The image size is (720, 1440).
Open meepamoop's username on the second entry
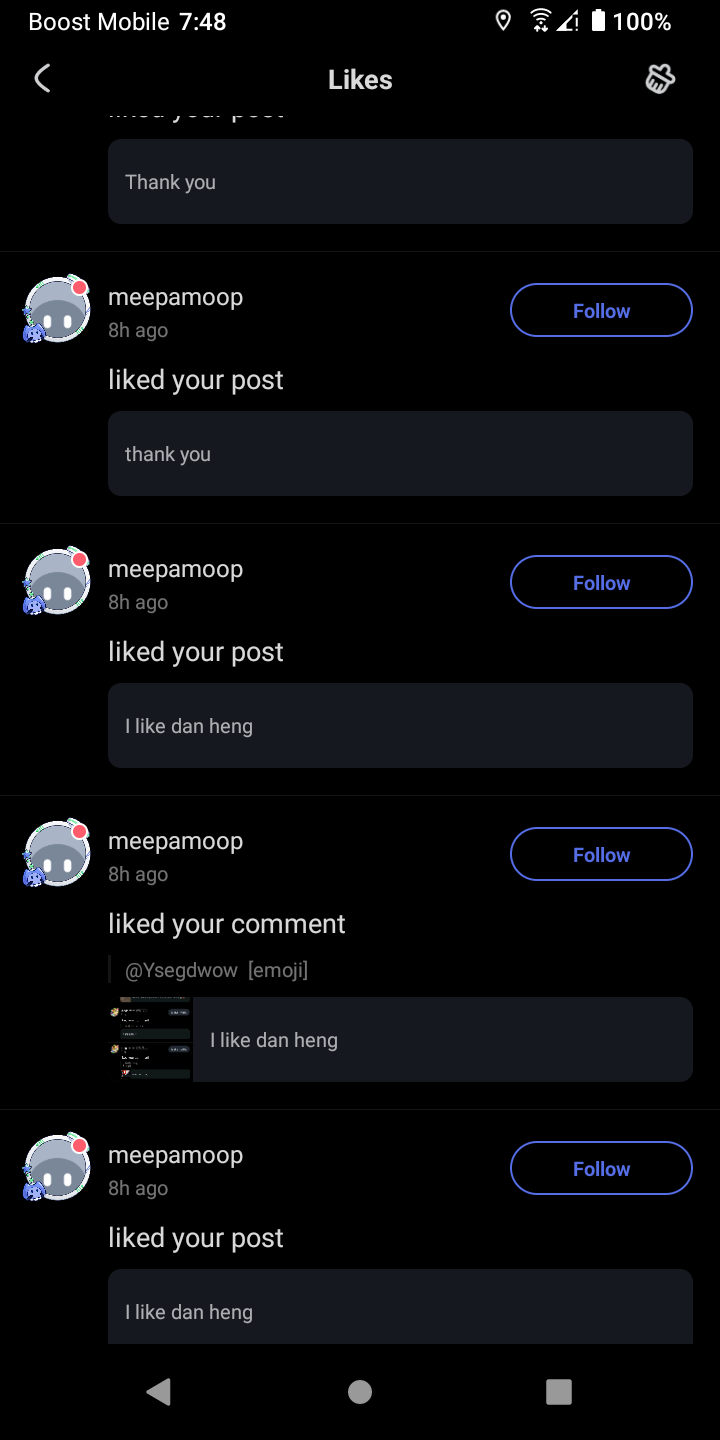point(175,568)
